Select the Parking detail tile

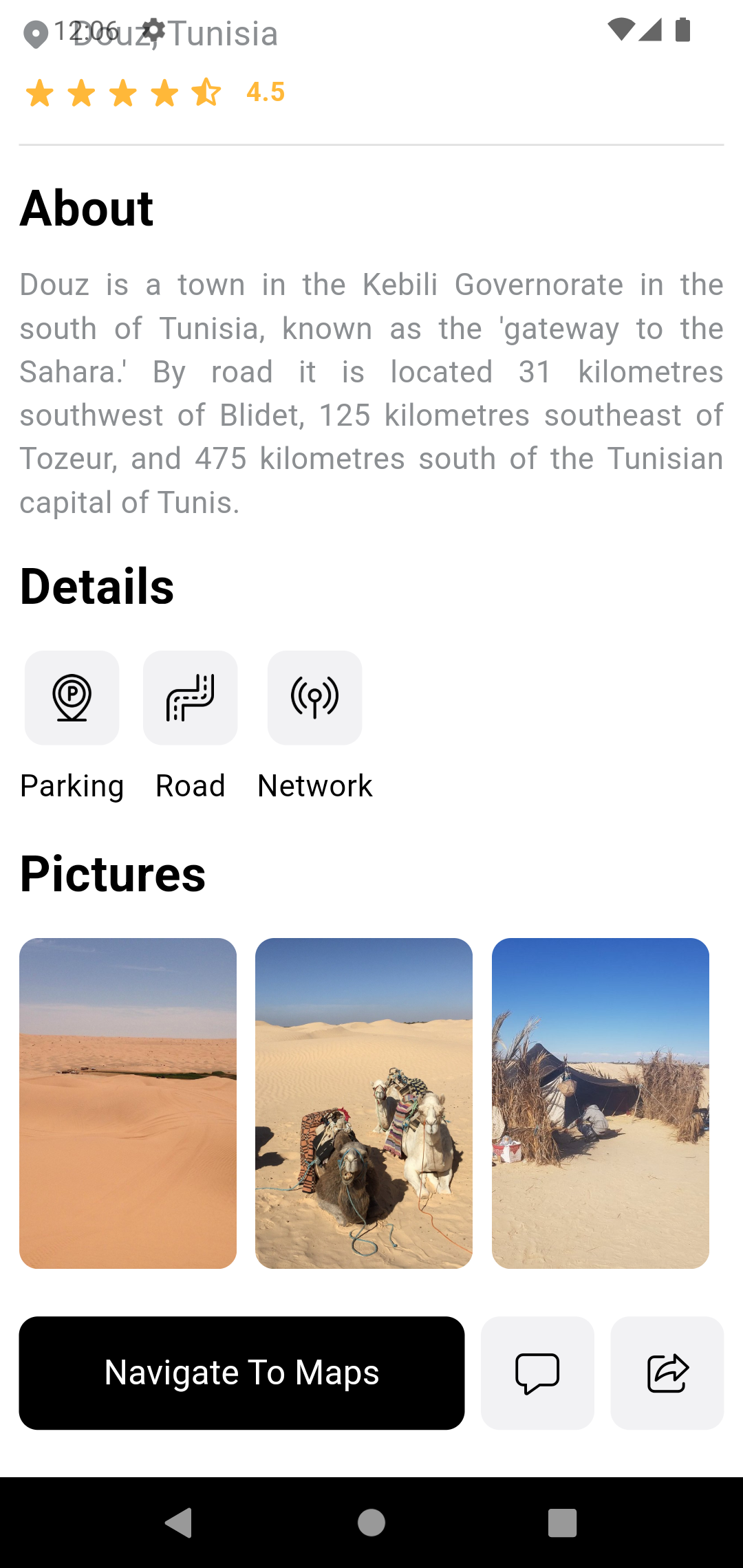(72, 698)
